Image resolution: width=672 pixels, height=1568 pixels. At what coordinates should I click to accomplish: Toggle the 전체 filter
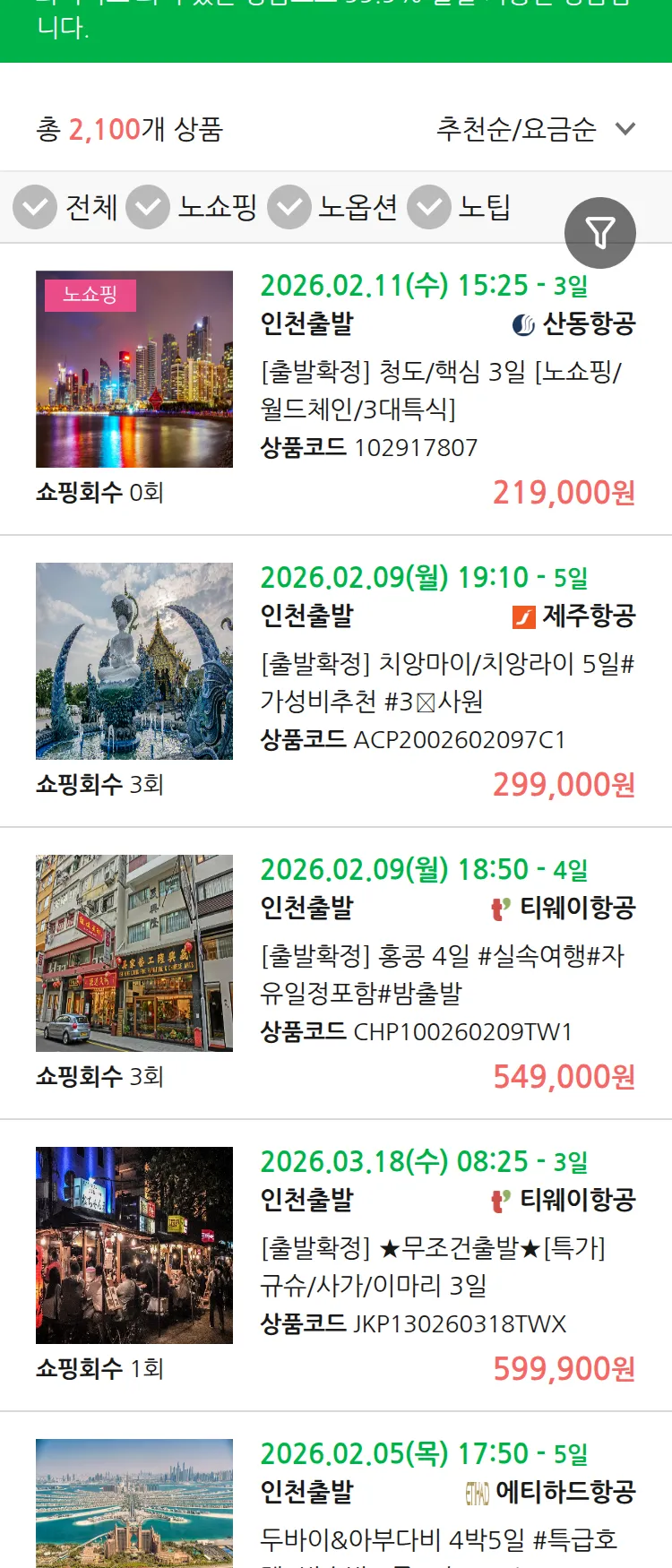[x=67, y=207]
